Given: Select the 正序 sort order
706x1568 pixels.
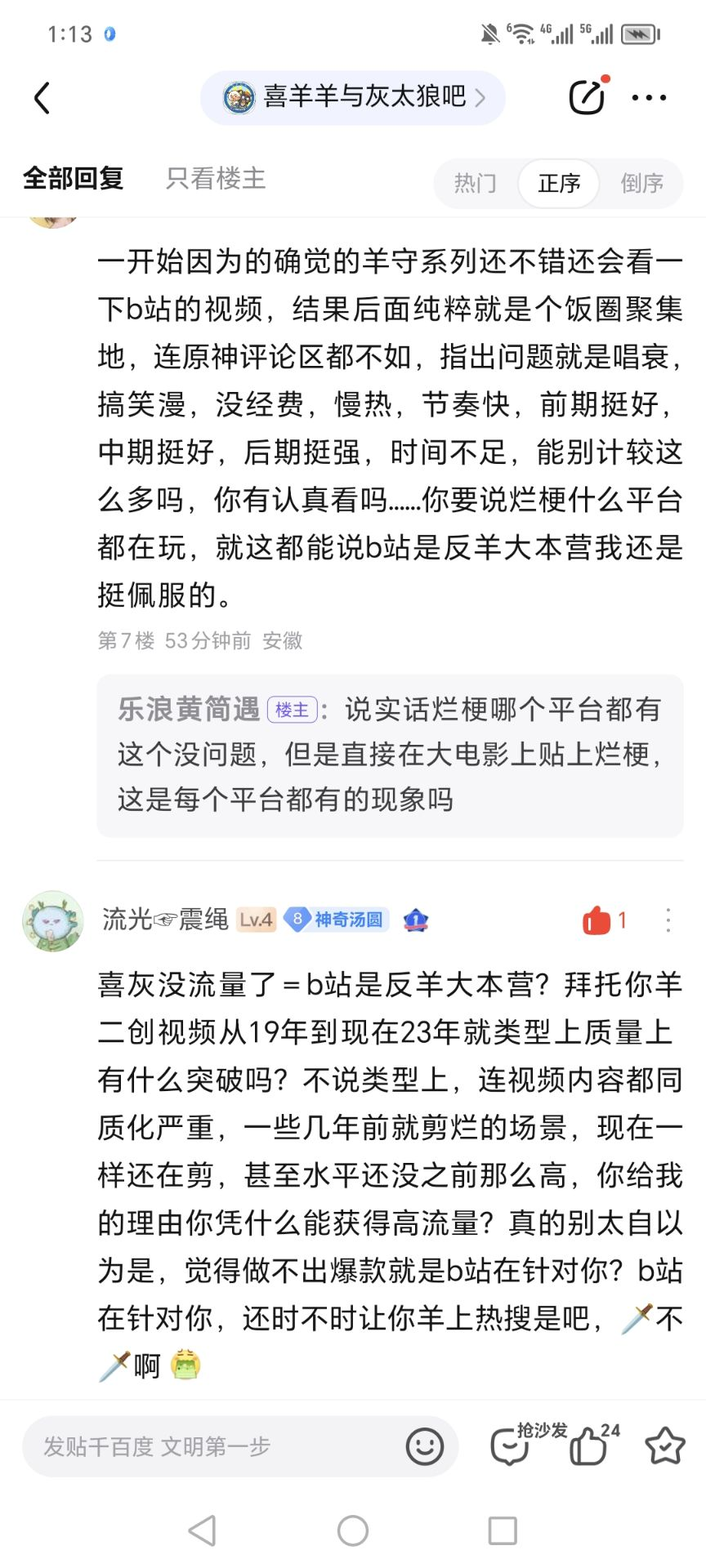Looking at the screenshot, I should click(x=559, y=183).
